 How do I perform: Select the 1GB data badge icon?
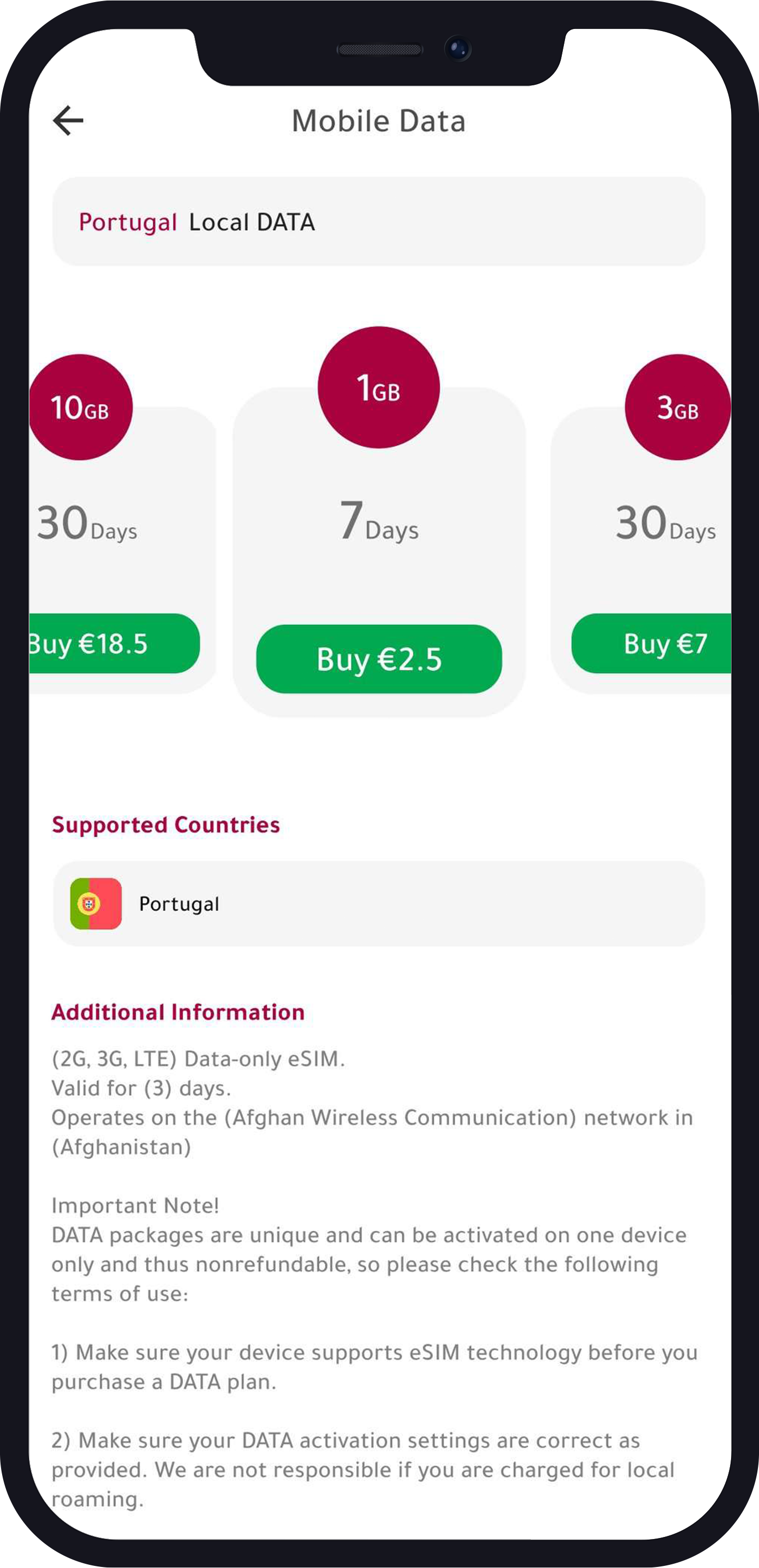pos(379,388)
